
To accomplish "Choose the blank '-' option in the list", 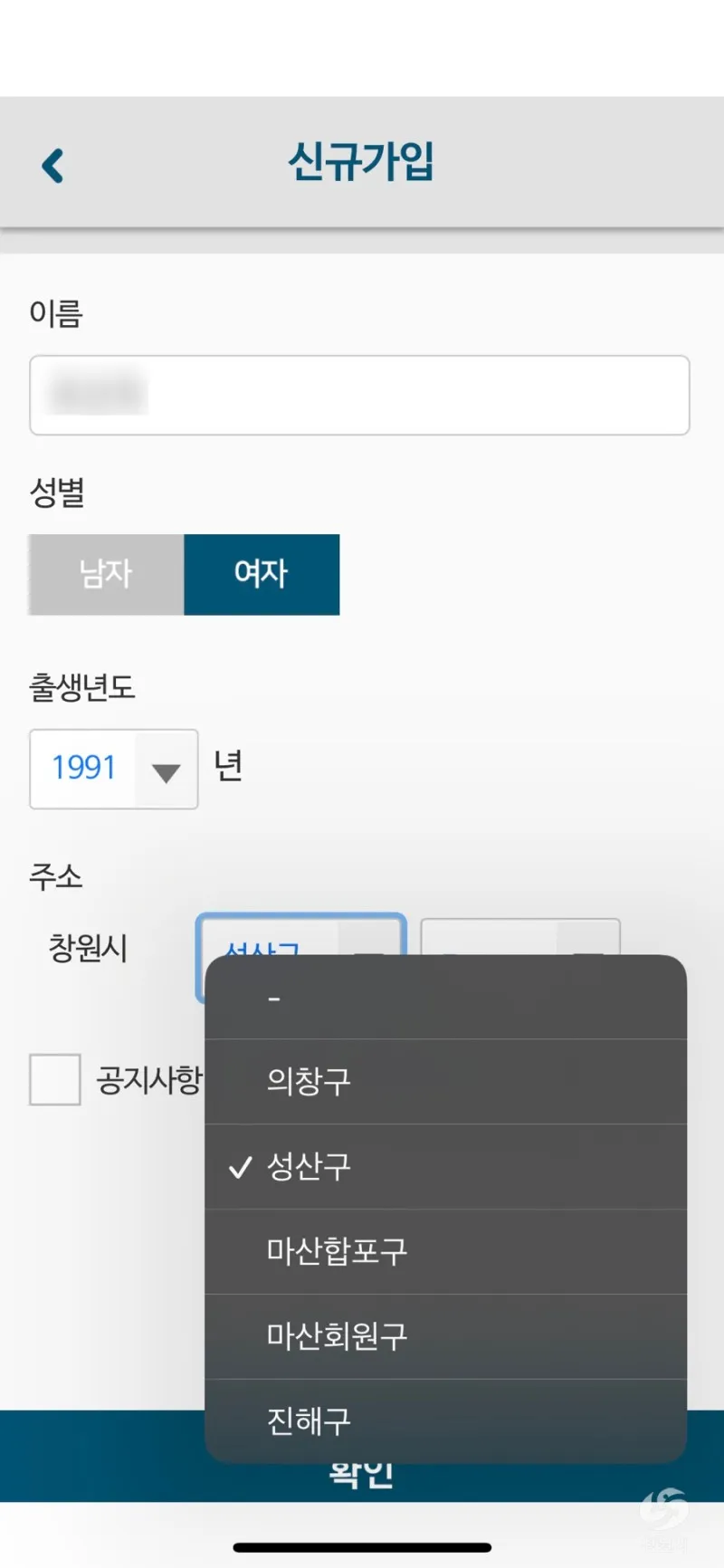I will 445,998.
